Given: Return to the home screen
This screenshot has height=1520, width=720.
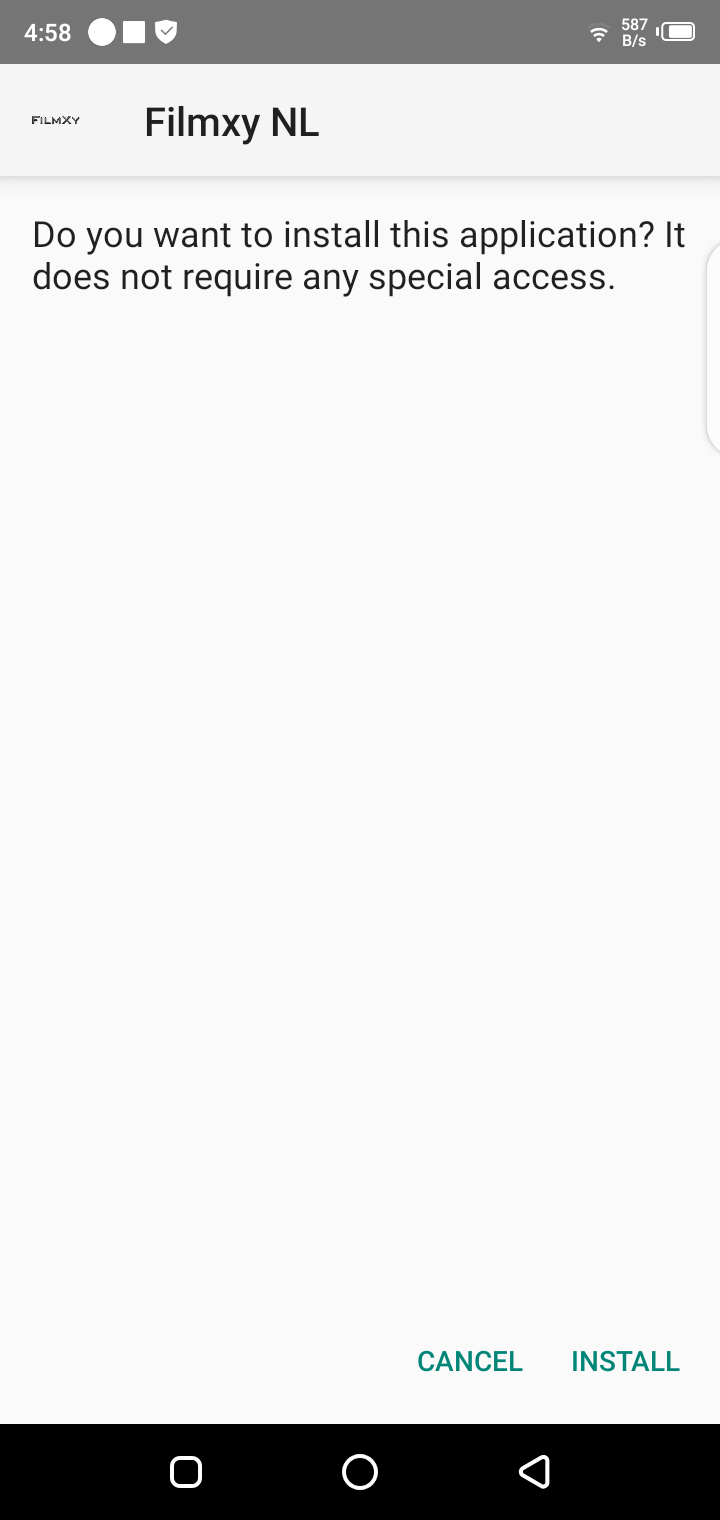Looking at the screenshot, I should point(360,1471).
